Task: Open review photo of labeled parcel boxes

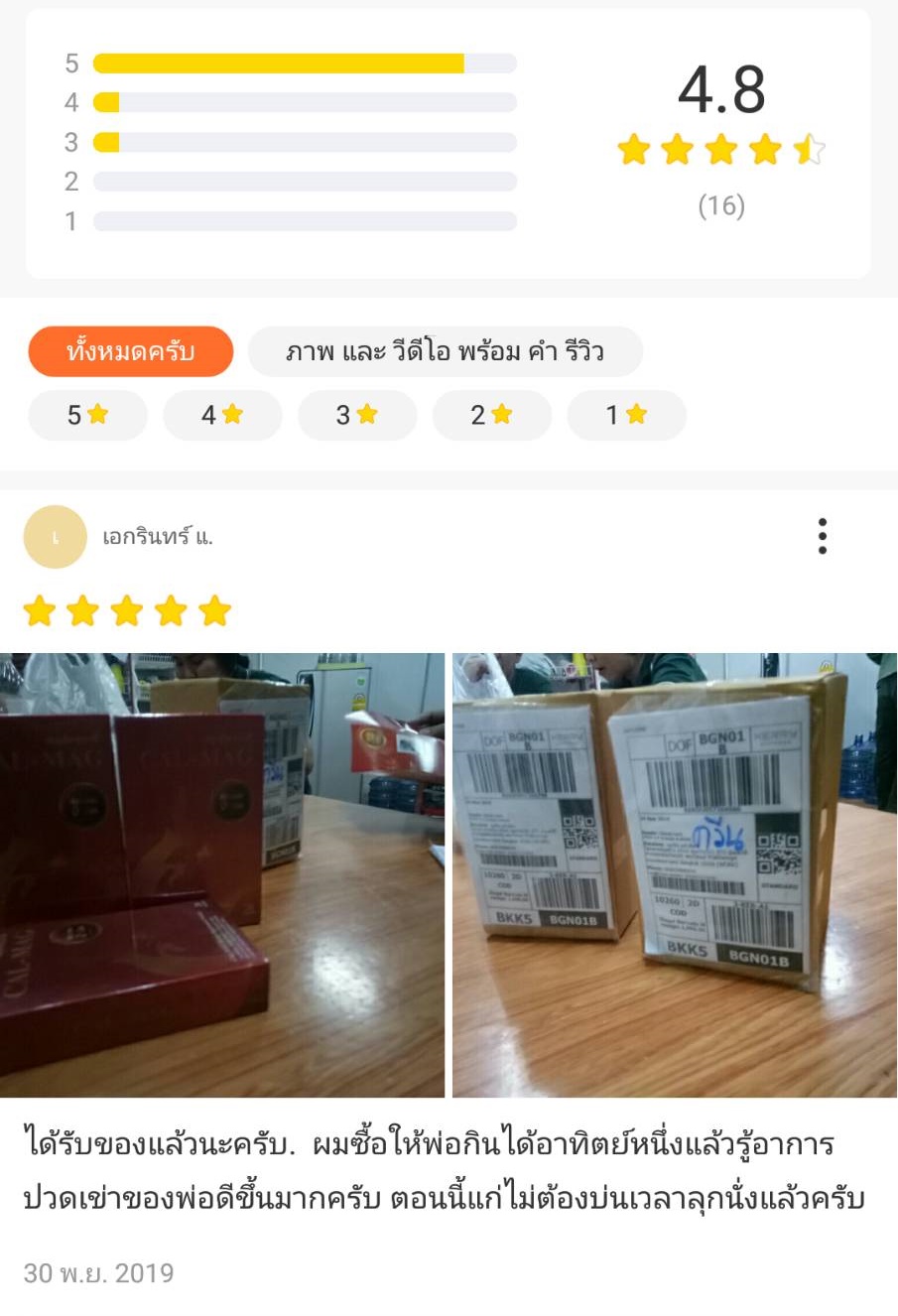Action: tap(675, 874)
